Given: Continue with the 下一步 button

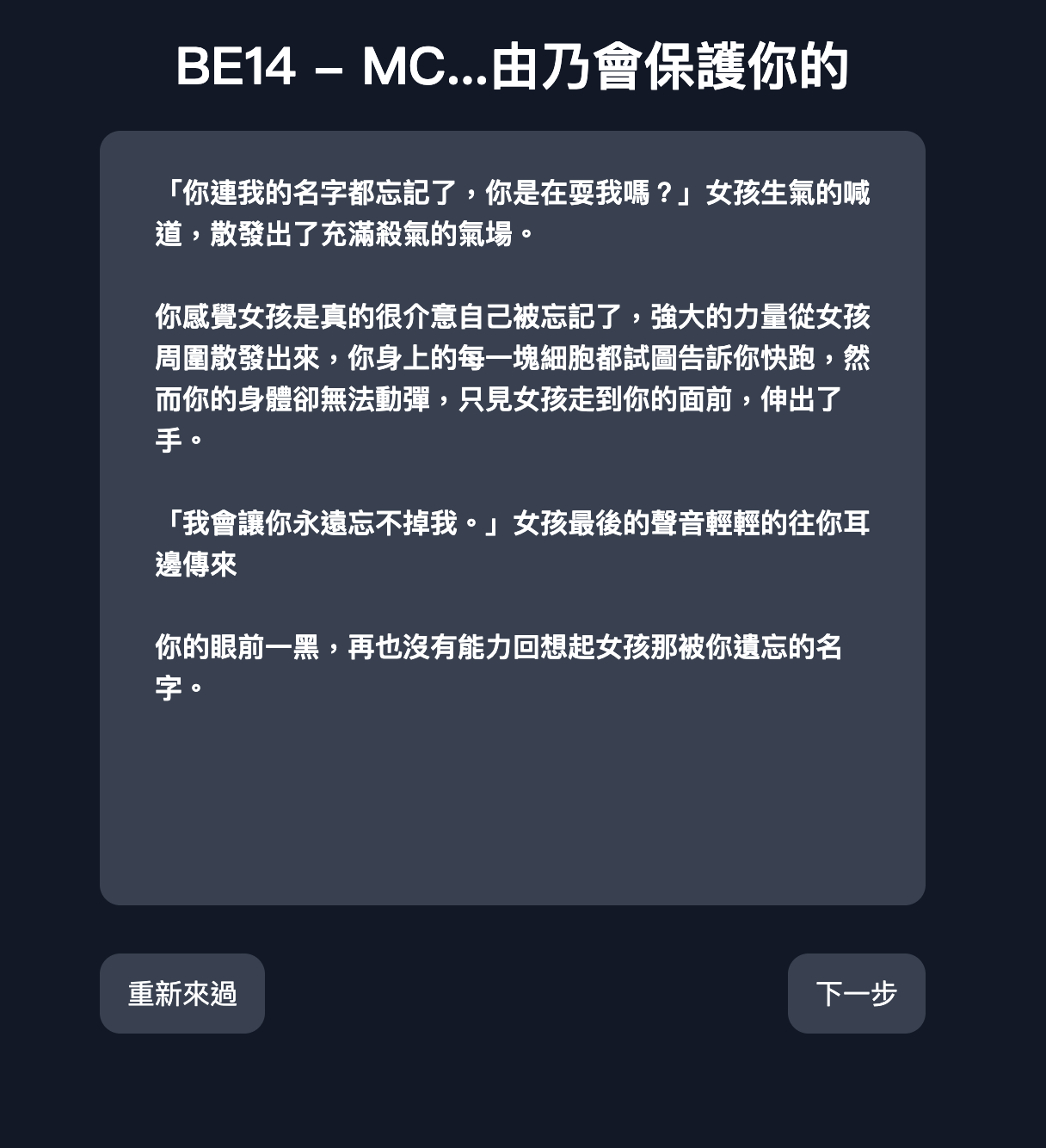Looking at the screenshot, I should 856,993.
